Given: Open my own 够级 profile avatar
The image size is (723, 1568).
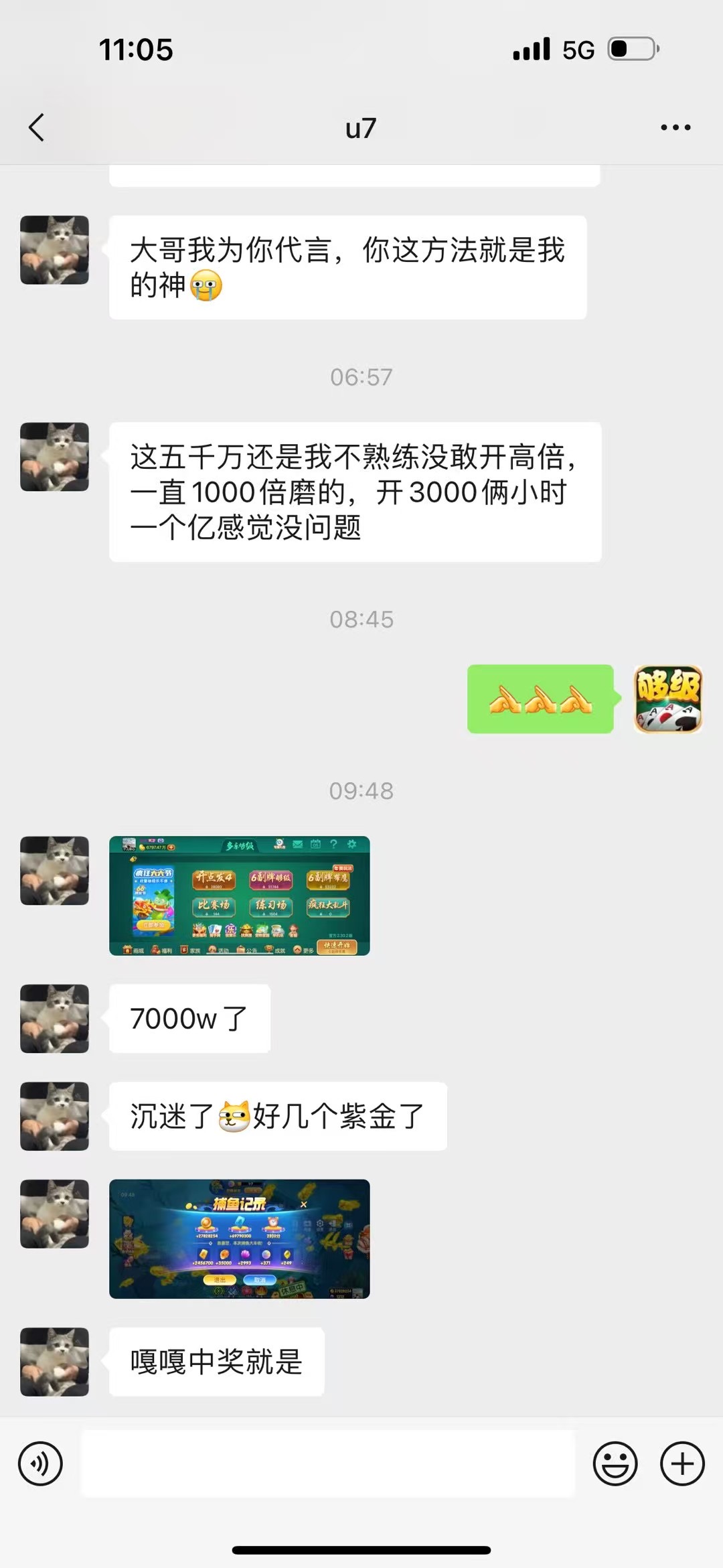Looking at the screenshot, I should pos(667,699).
